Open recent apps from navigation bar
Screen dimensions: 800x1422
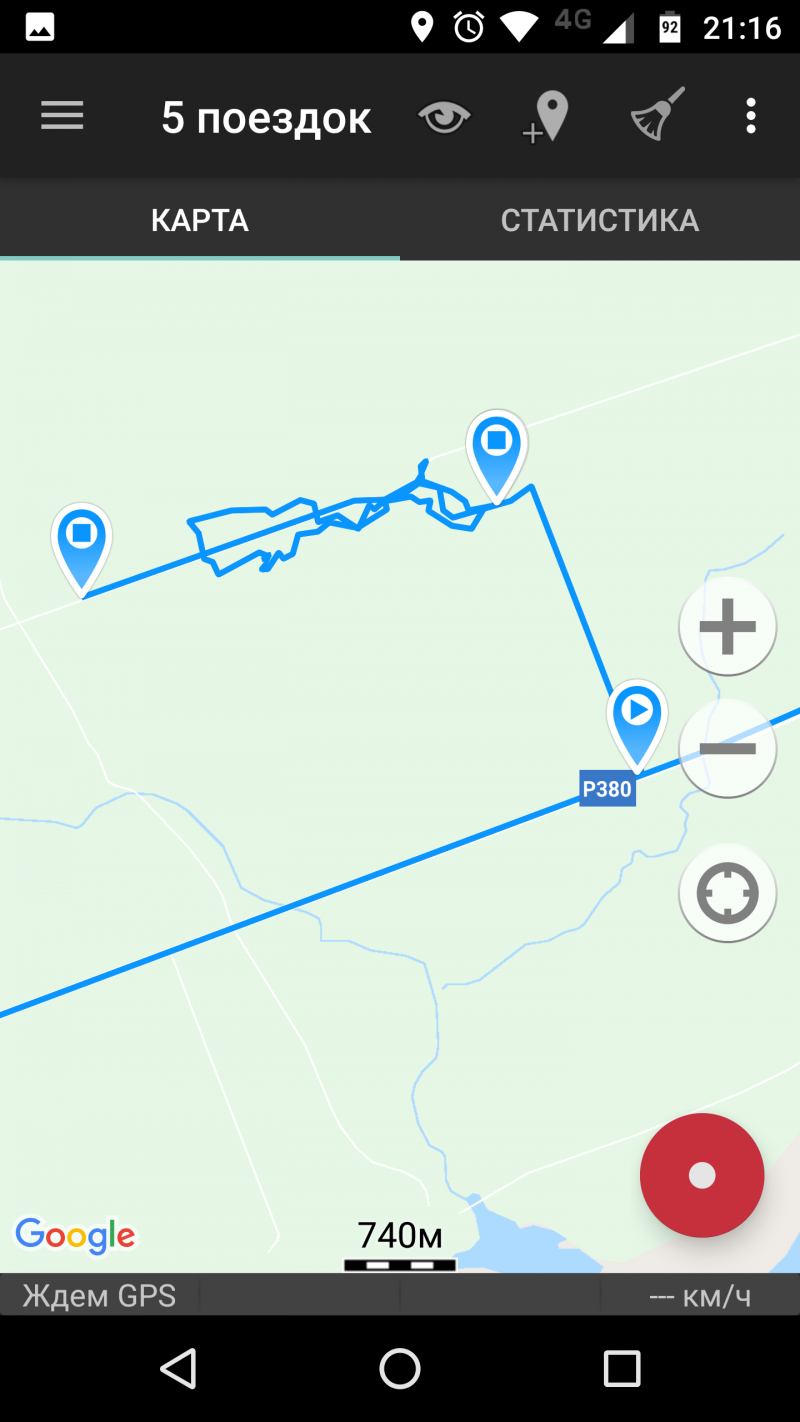pyautogui.click(x=622, y=1368)
